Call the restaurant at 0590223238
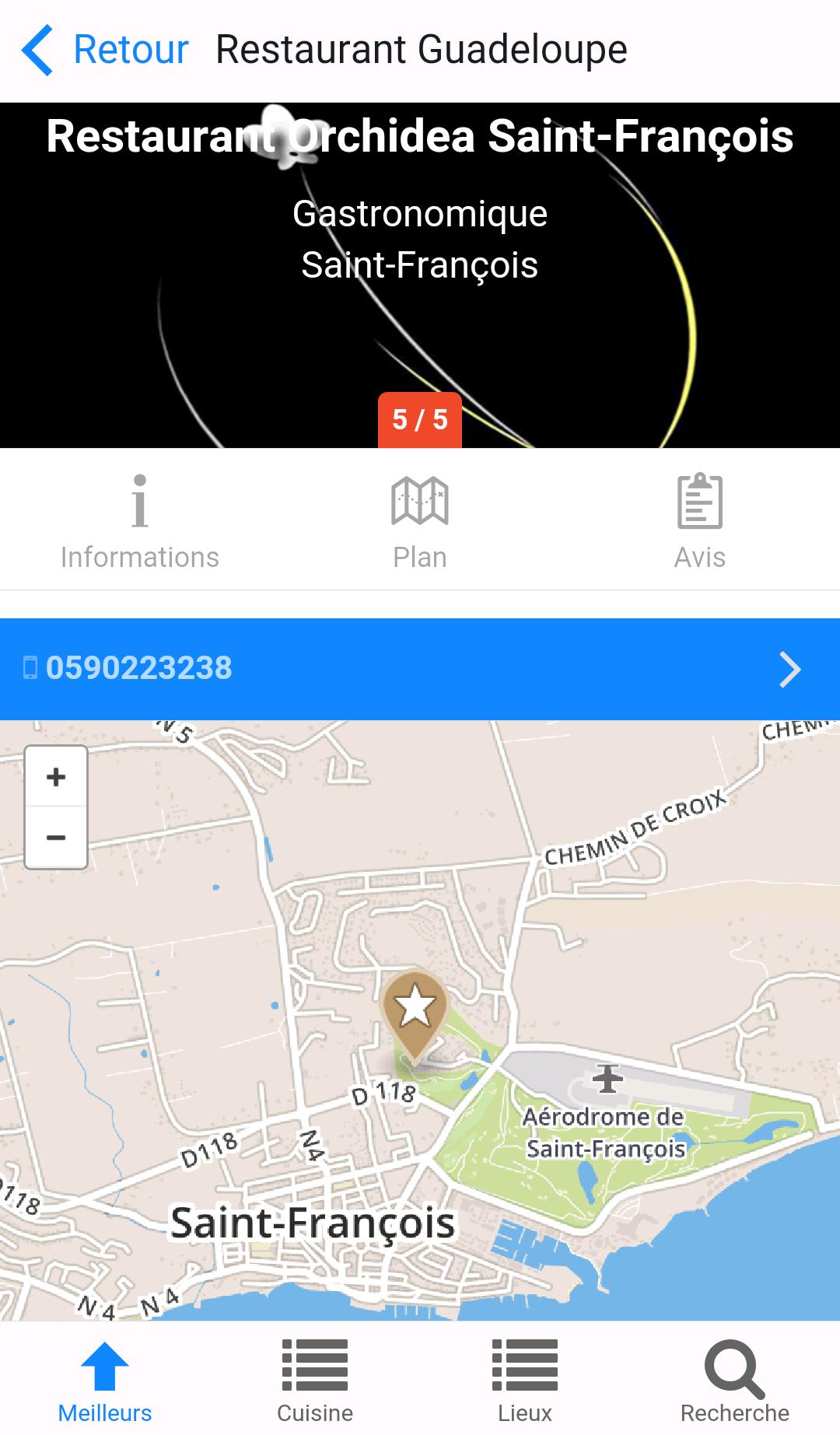This screenshot has width=840, height=1435. click(420, 669)
